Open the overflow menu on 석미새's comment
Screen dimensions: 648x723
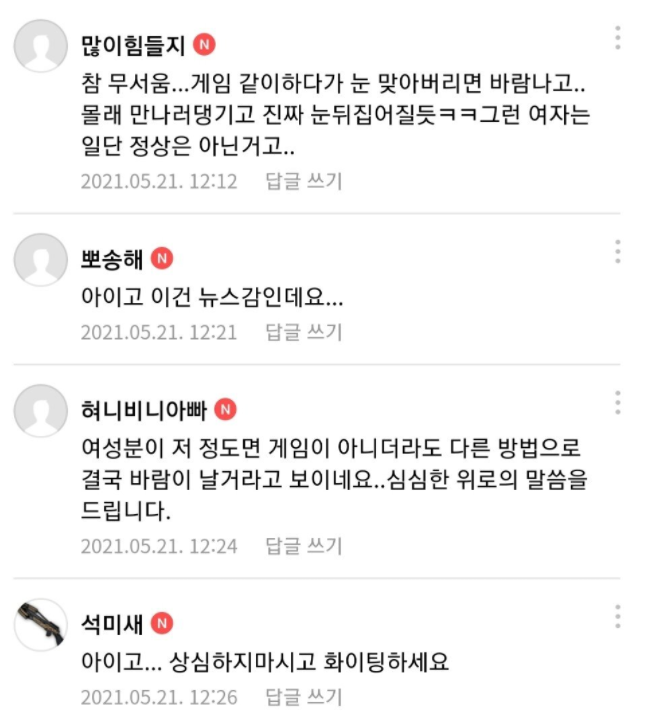[x=618, y=617]
